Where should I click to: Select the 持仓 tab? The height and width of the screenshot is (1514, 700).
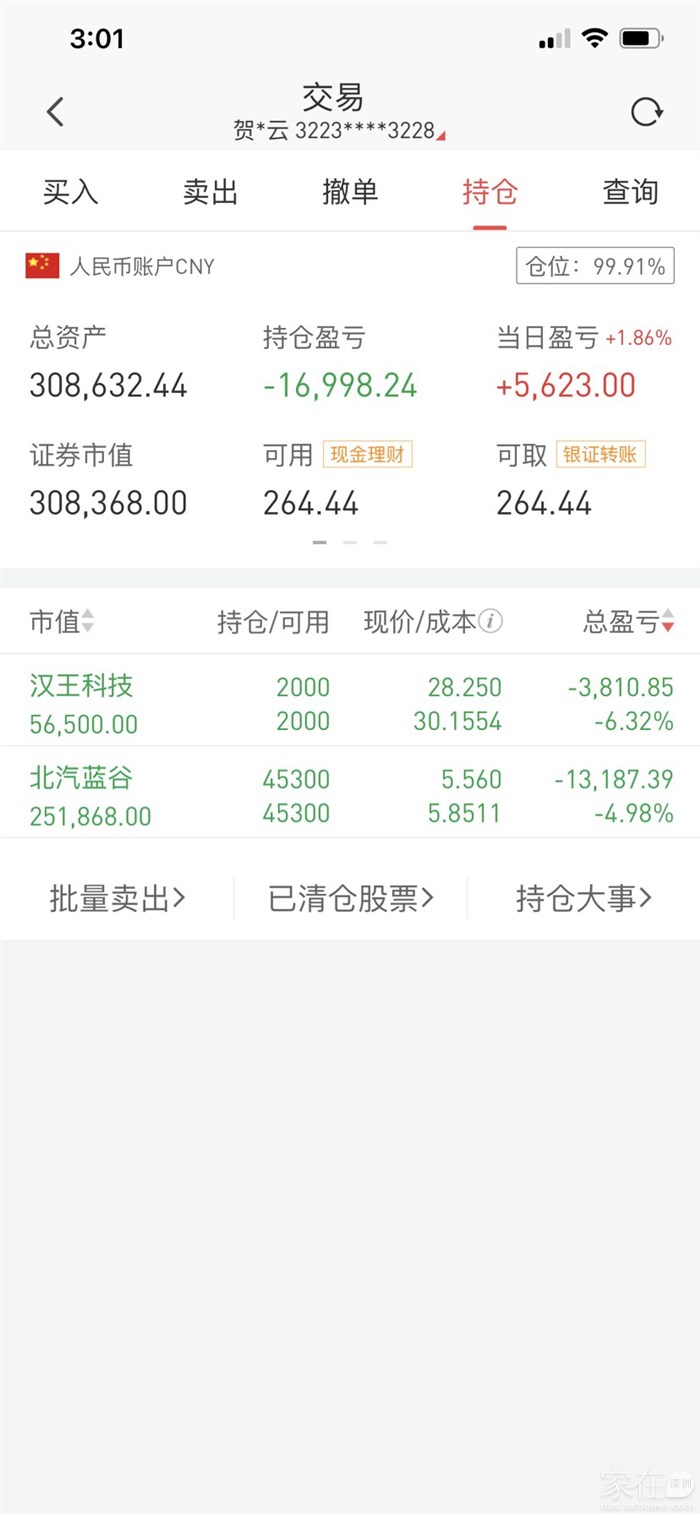(490, 191)
